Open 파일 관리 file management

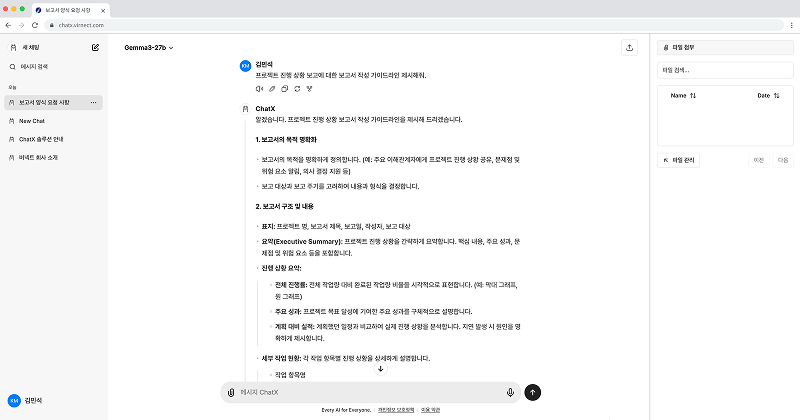[x=679, y=159]
